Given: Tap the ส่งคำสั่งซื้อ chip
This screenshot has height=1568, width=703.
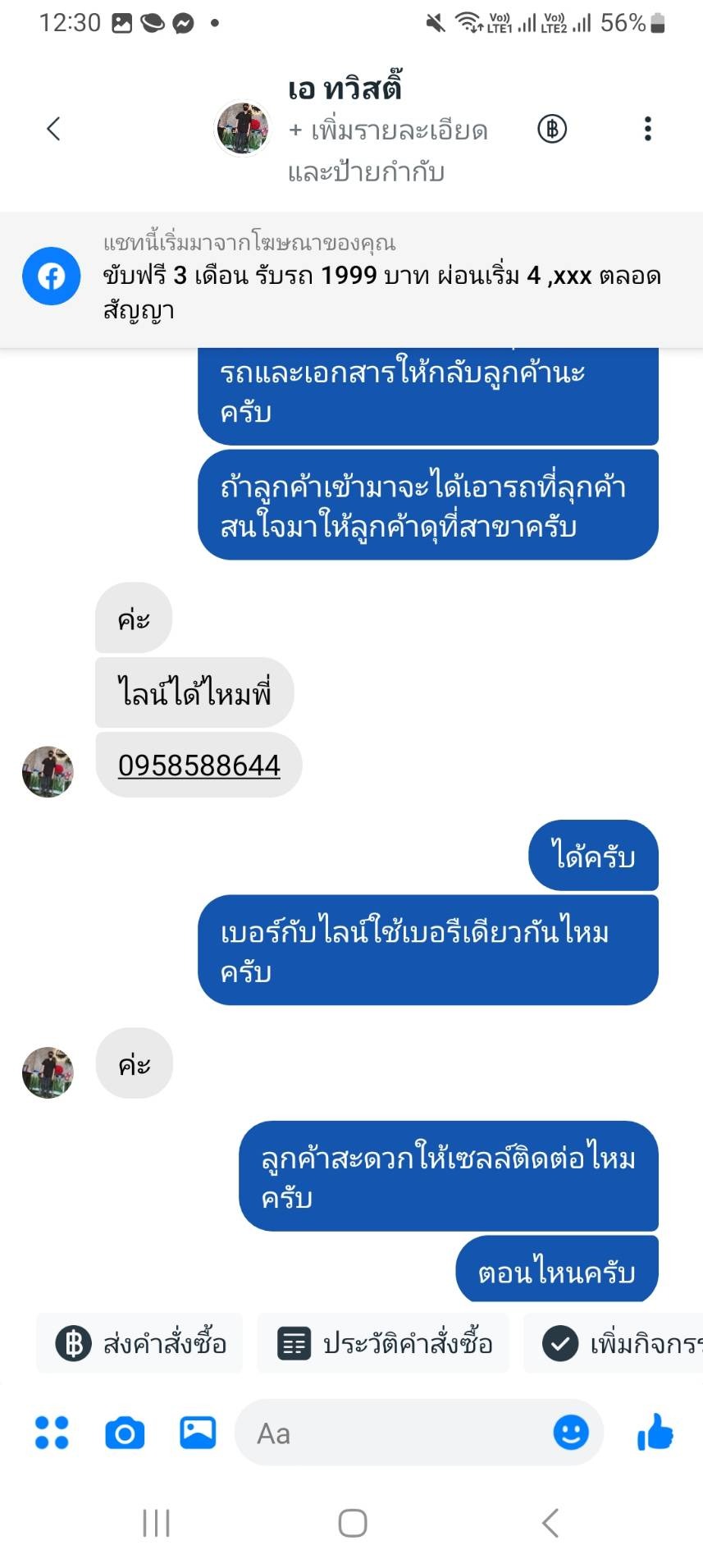Looking at the screenshot, I should [140, 1343].
